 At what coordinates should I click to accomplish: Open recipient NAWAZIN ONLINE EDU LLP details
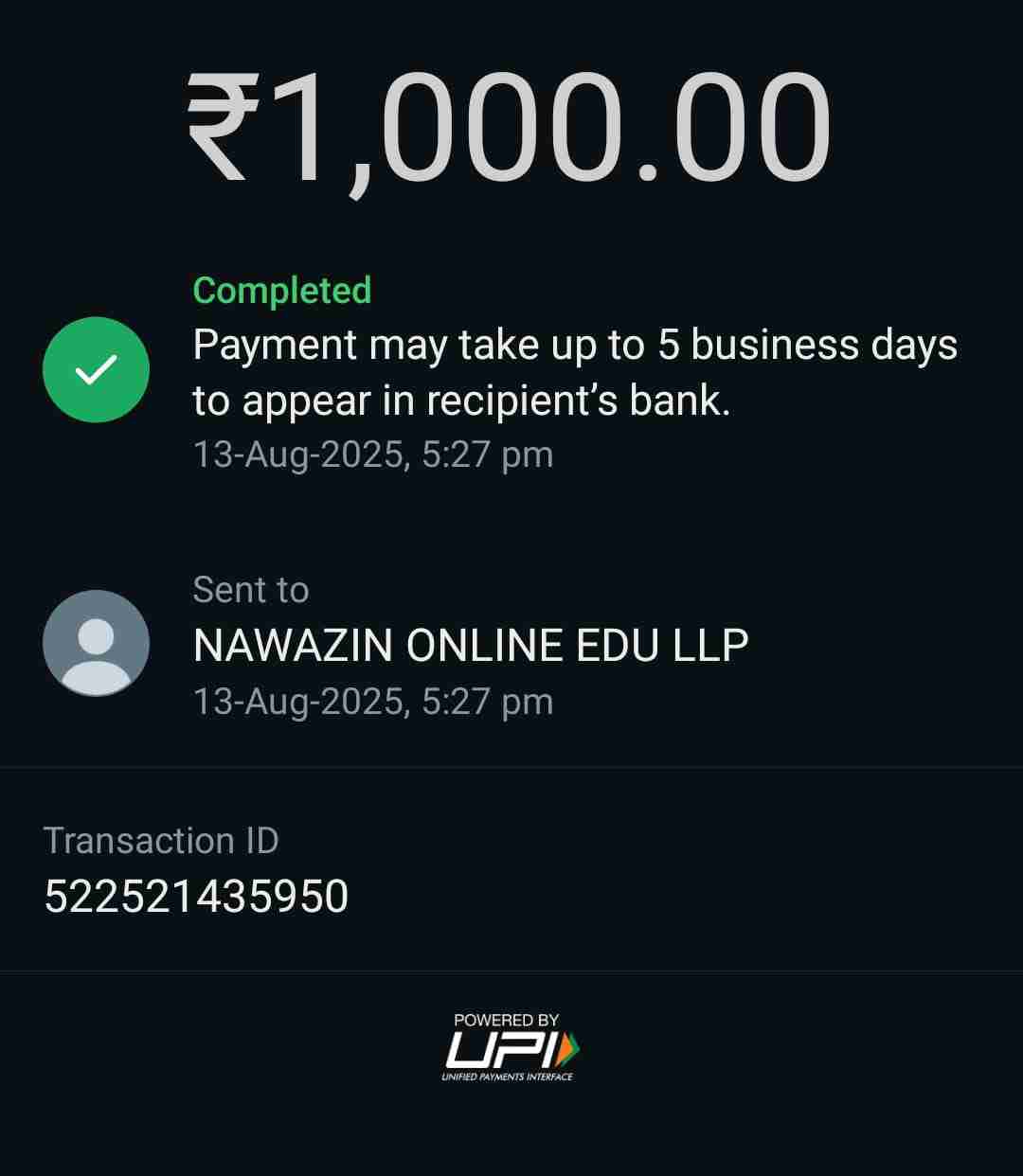pos(470,646)
